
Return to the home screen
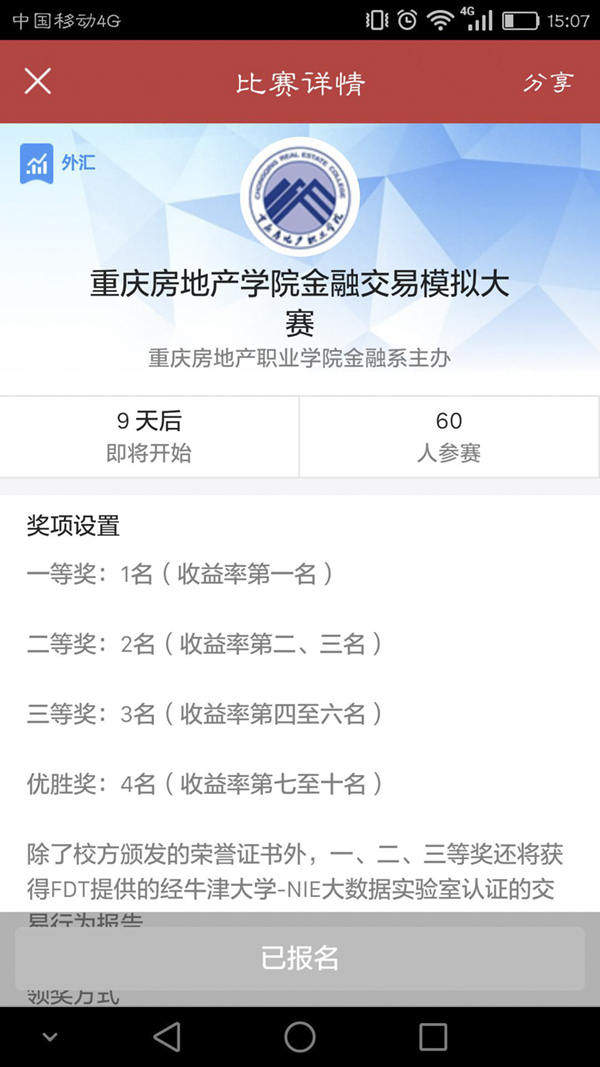pos(300,1036)
